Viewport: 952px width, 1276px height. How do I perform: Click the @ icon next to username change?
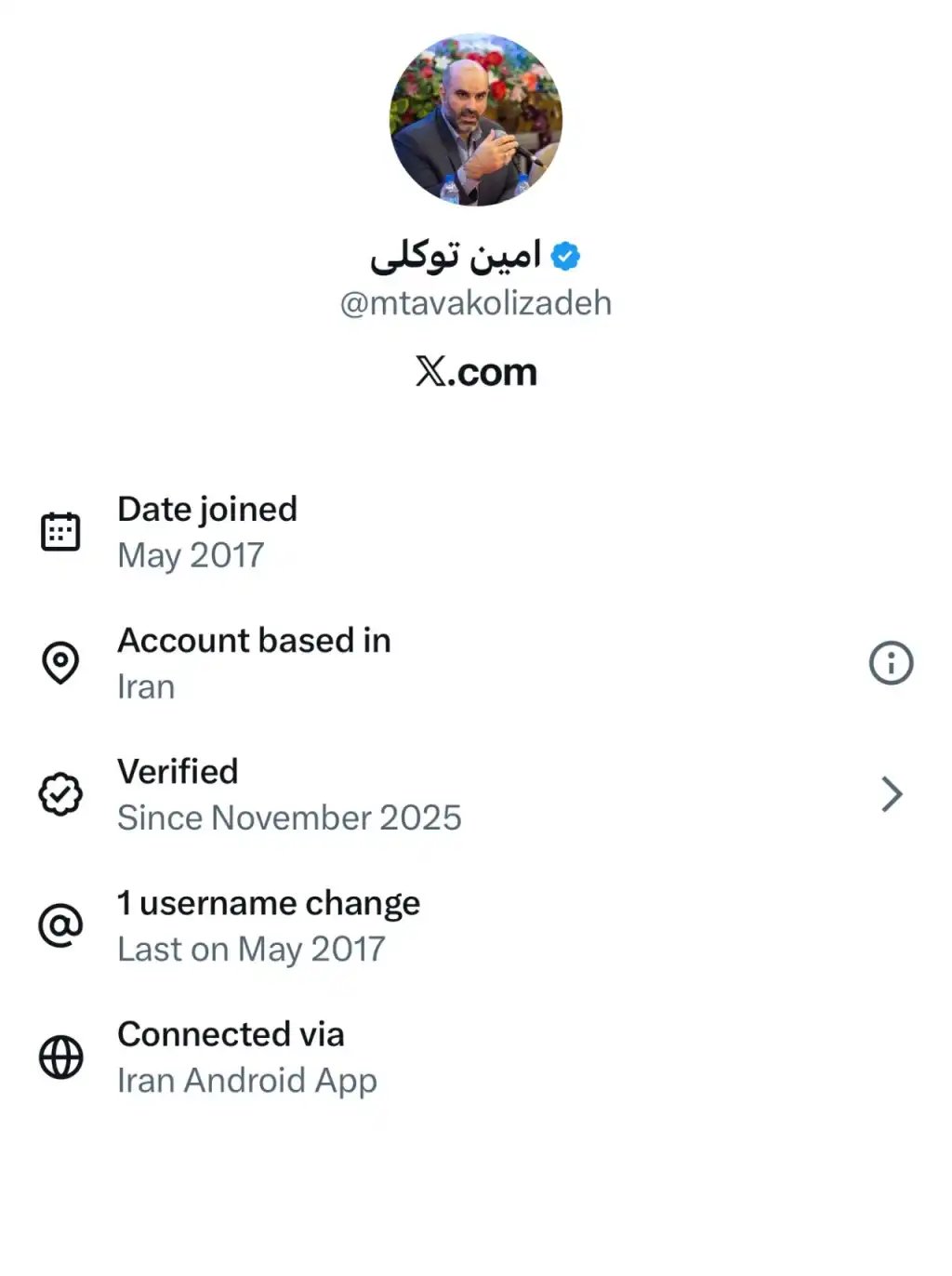59,924
